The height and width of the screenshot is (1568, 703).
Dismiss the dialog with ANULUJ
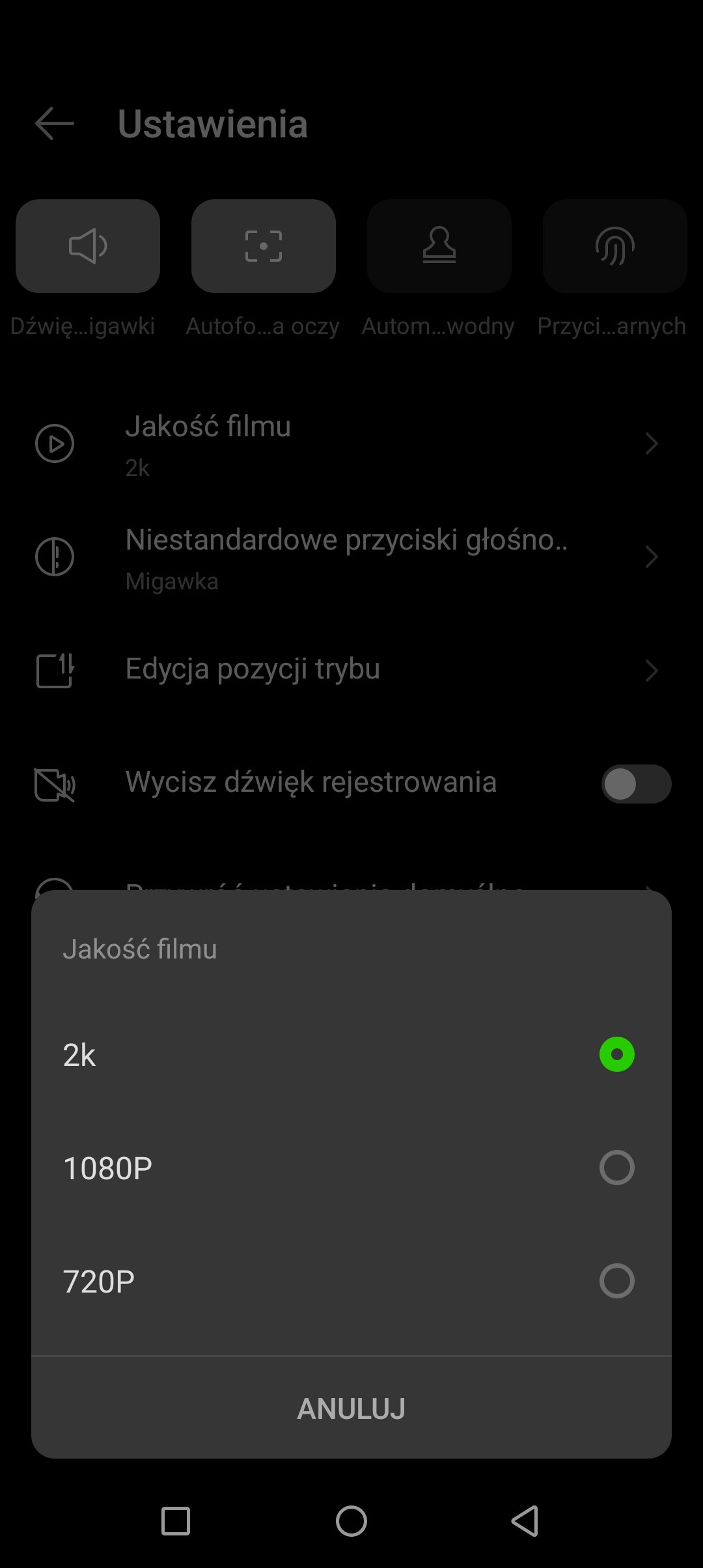(x=351, y=1408)
